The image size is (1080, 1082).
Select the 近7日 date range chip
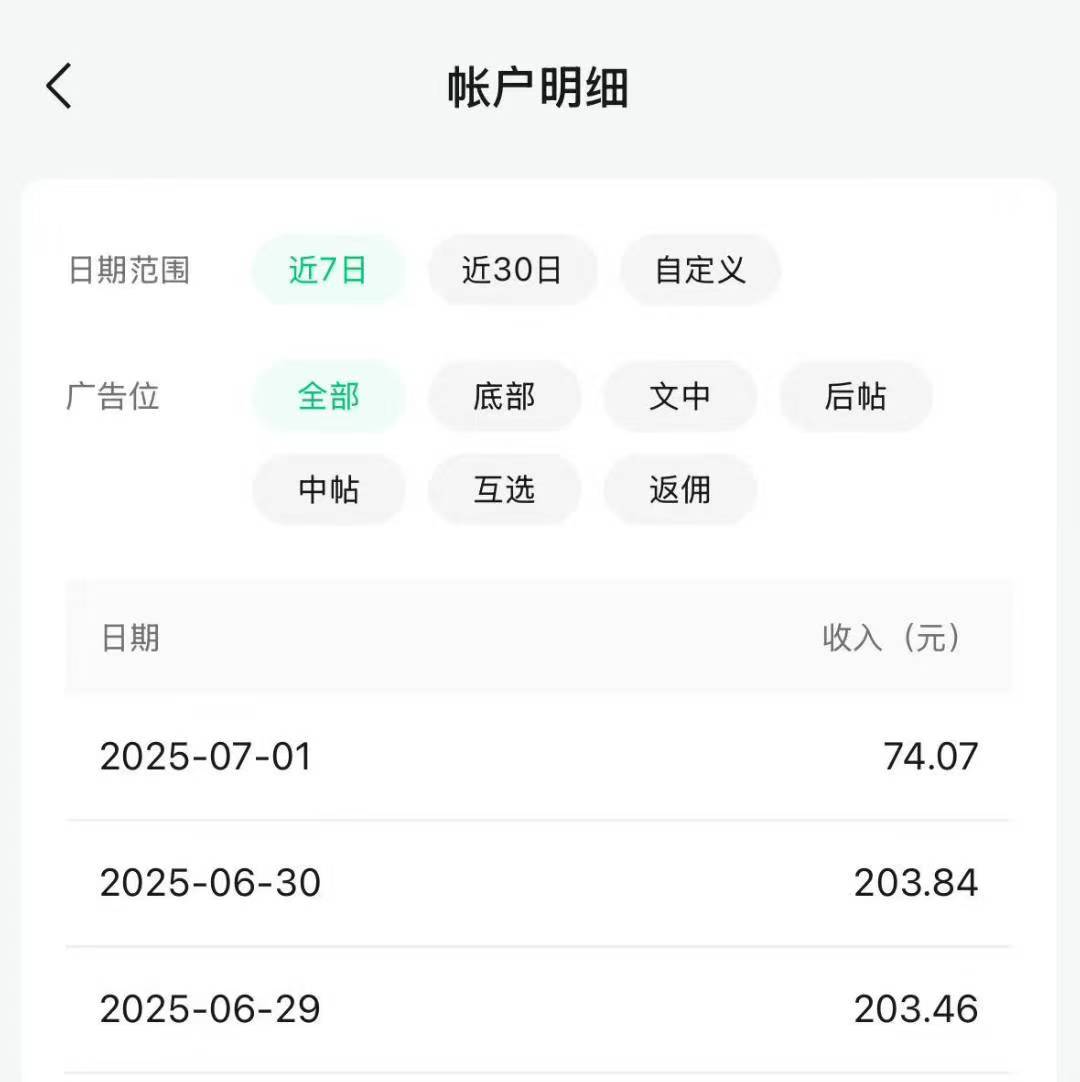pyautogui.click(x=328, y=270)
